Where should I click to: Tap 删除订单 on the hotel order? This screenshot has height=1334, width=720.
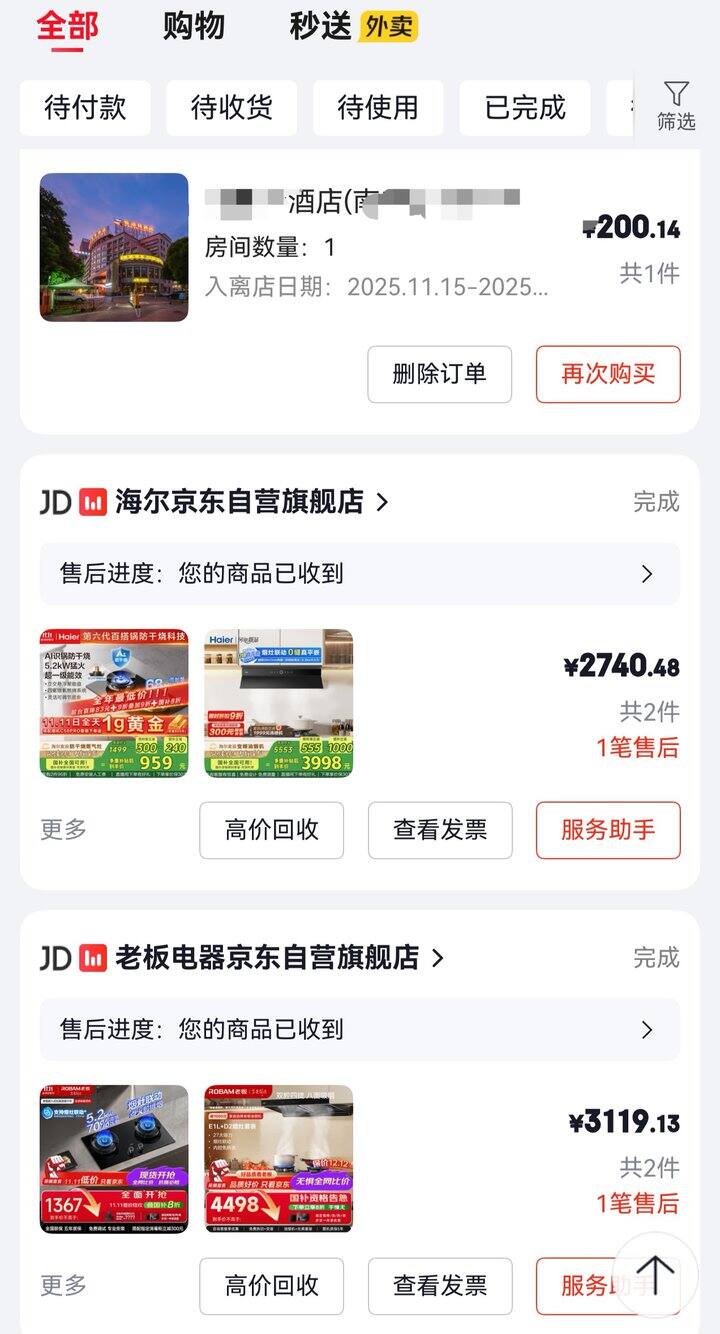click(439, 374)
